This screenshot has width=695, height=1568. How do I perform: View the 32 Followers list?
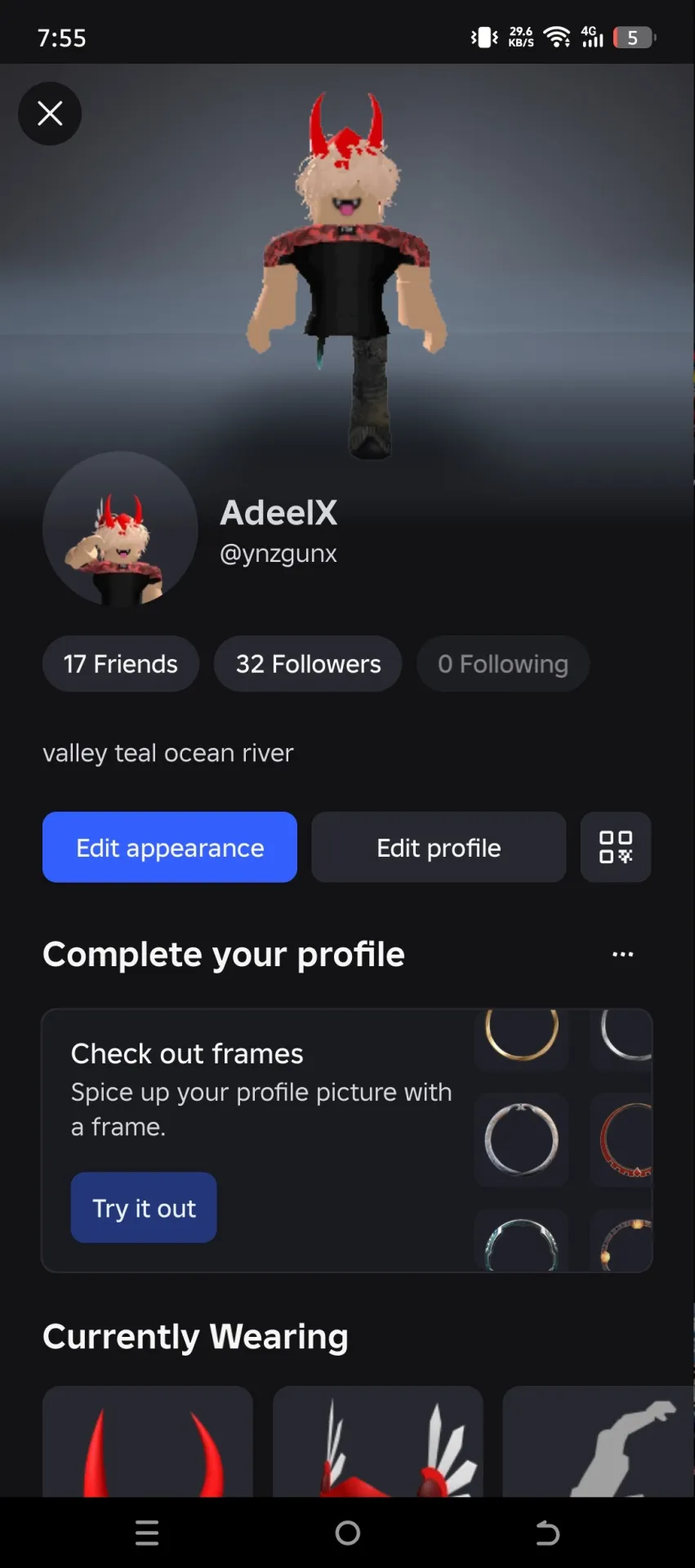tap(308, 664)
